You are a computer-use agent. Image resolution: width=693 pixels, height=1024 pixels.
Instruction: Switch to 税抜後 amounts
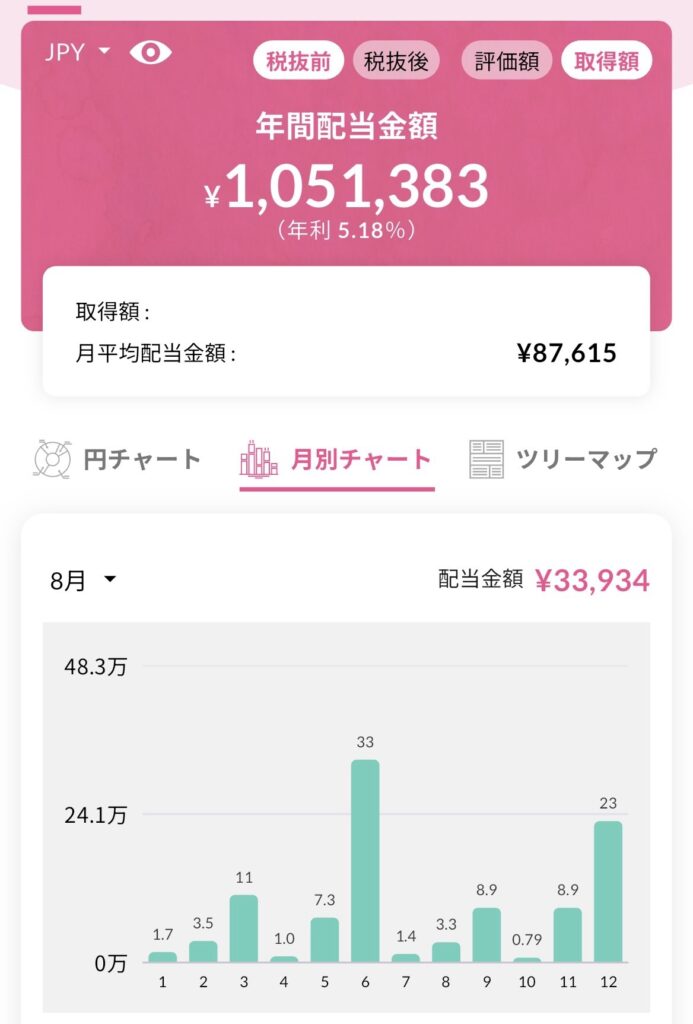(x=396, y=61)
